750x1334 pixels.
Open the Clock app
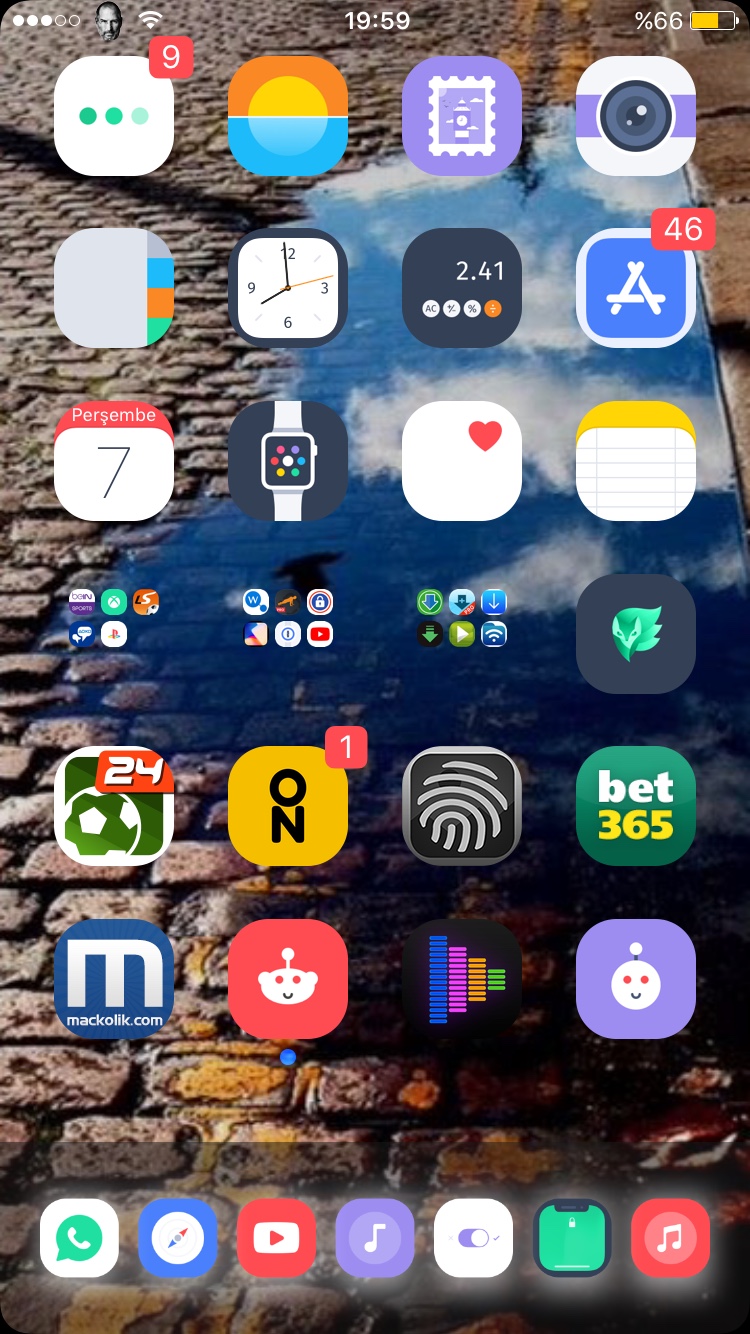(x=288, y=288)
